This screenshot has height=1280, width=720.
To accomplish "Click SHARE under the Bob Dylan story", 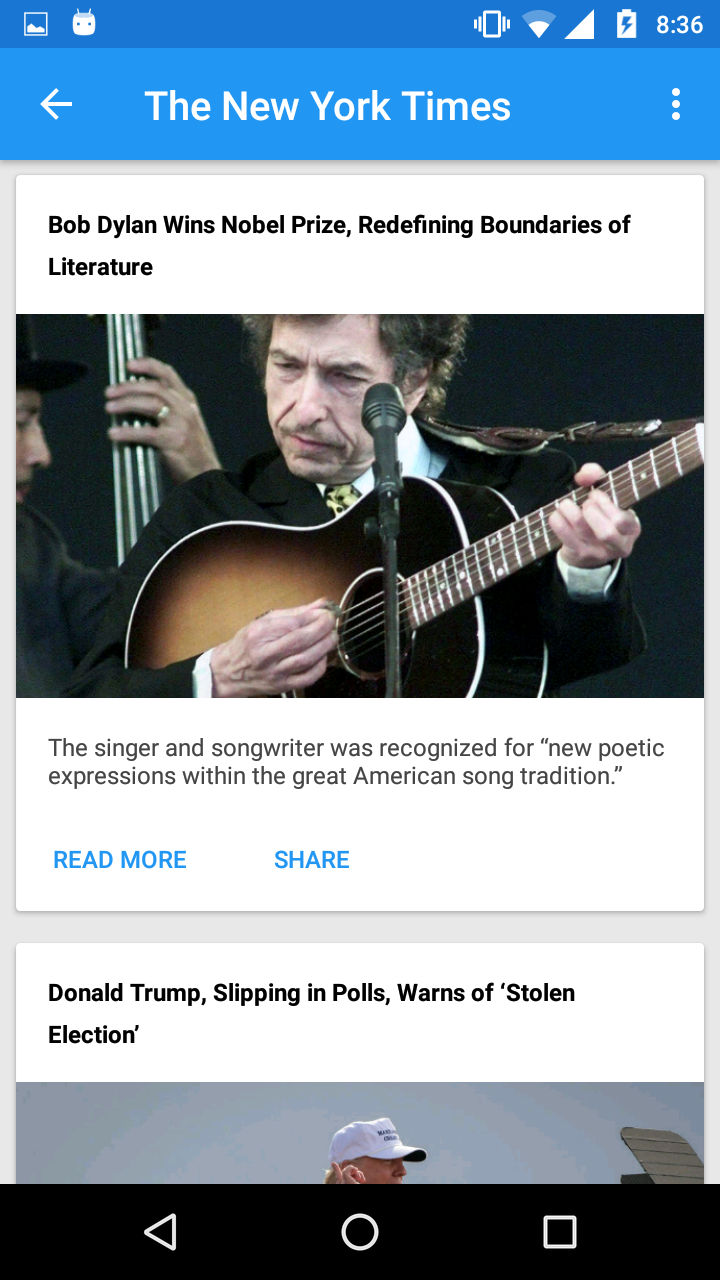I will click(311, 859).
